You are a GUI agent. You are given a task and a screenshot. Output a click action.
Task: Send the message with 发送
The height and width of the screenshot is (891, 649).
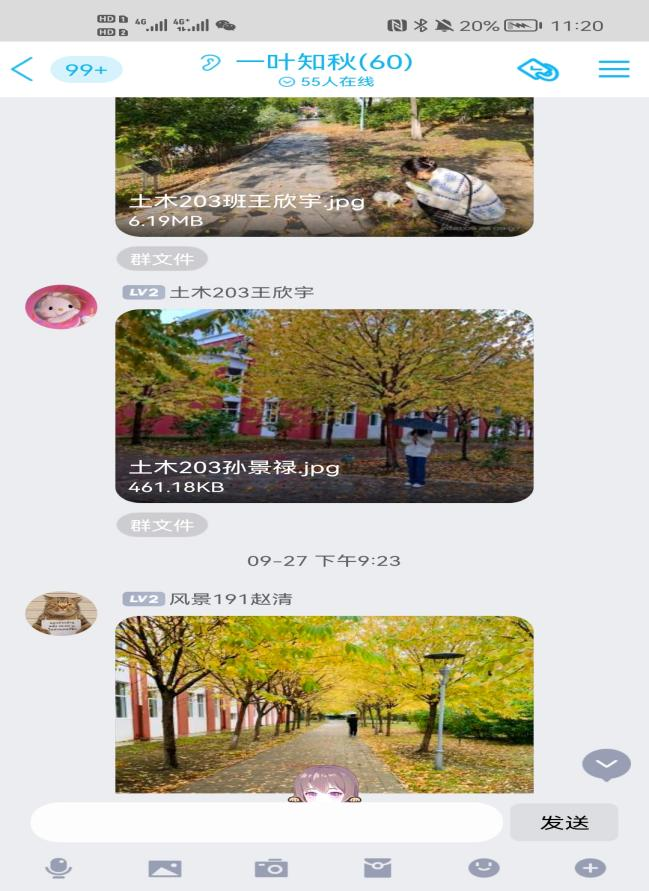click(x=564, y=822)
